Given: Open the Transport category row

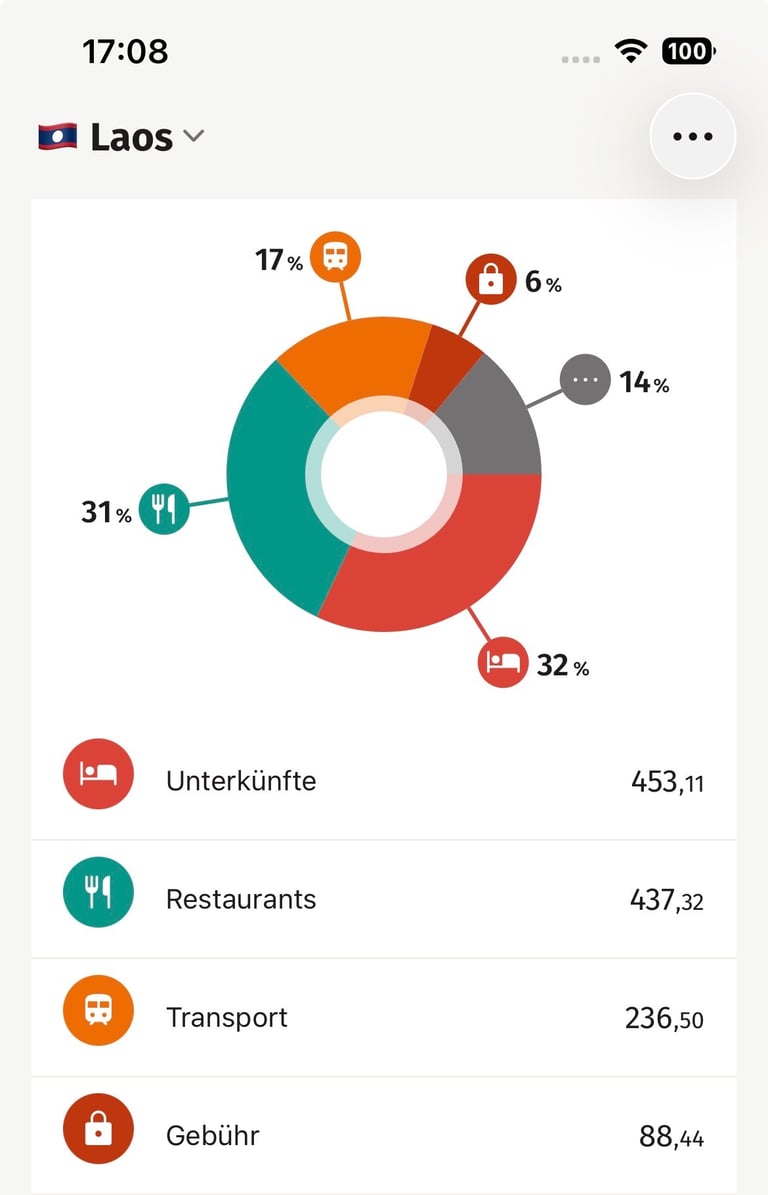Looking at the screenshot, I should (383, 1018).
